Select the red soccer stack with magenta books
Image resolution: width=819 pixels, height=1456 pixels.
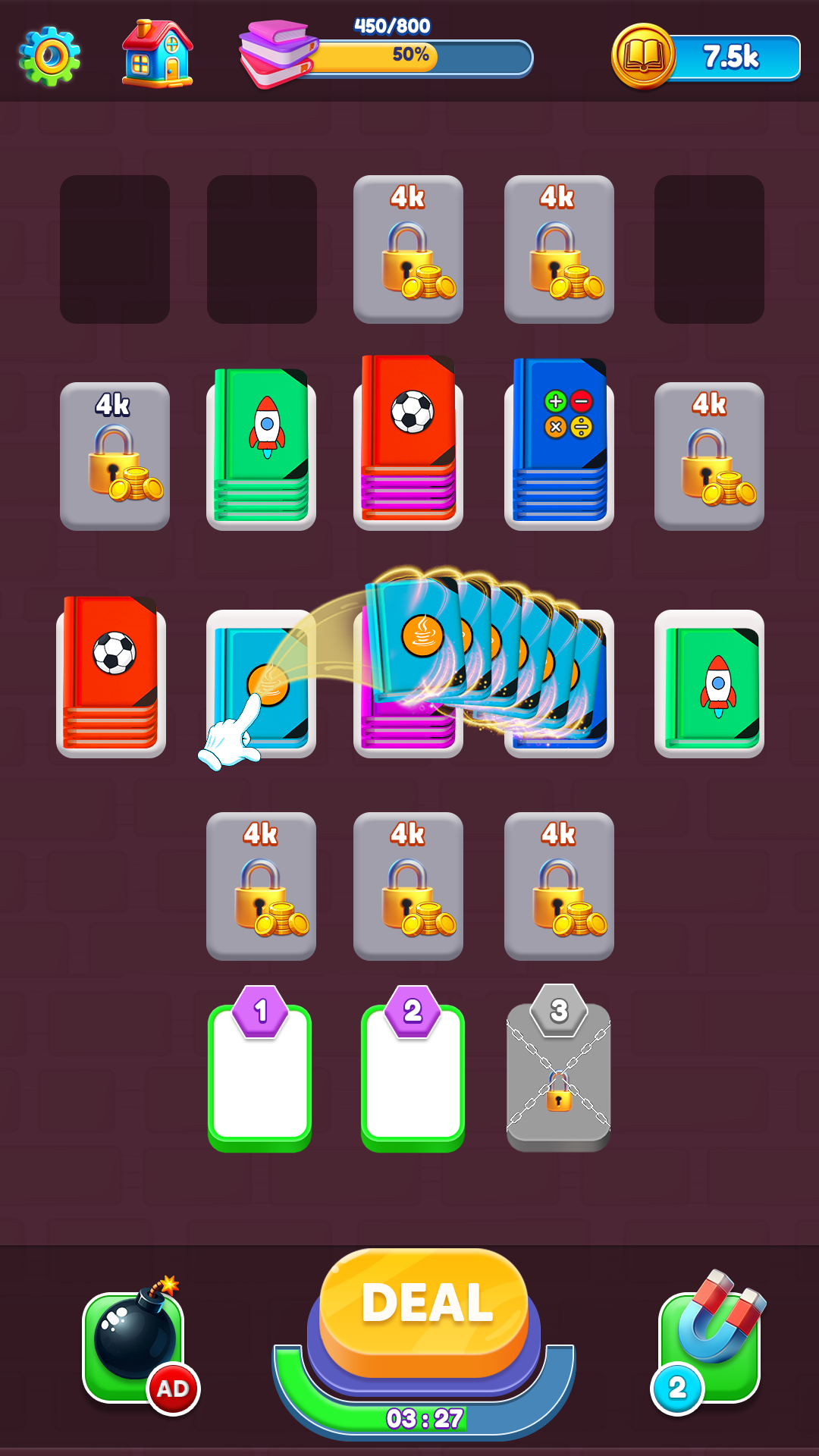tap(408, 440)
